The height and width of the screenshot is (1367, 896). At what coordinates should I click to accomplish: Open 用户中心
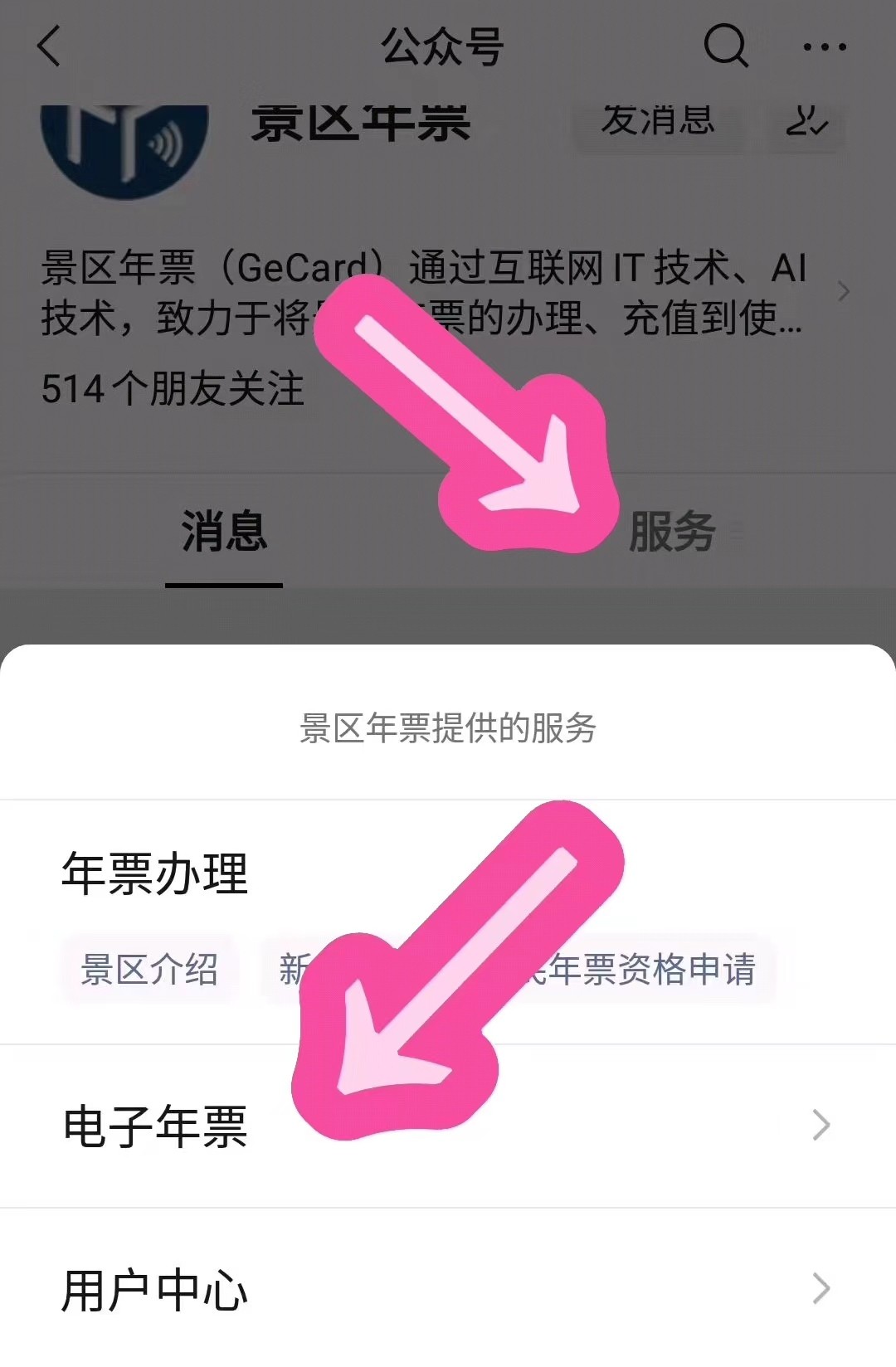(448, 1289)
